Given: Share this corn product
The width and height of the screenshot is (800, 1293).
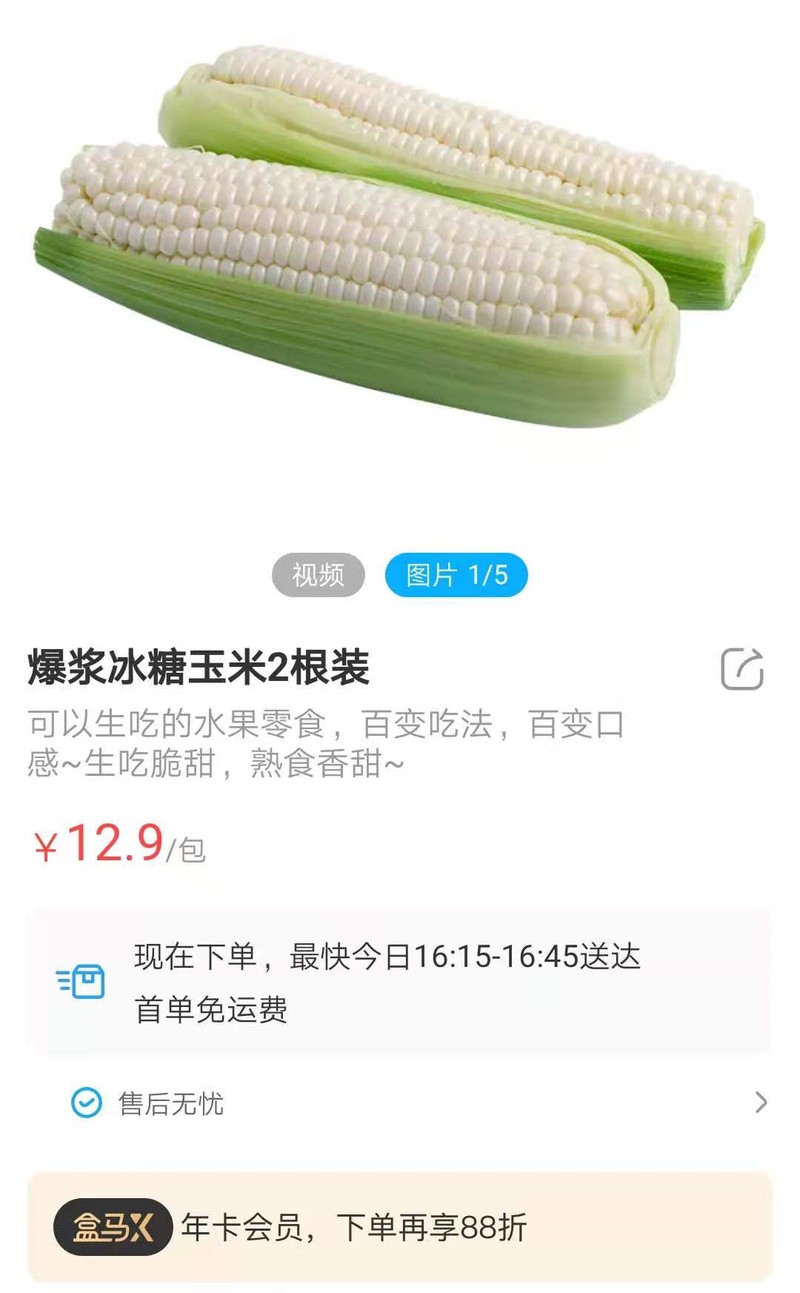Looking at the screenshot, I should coord(742,669).
